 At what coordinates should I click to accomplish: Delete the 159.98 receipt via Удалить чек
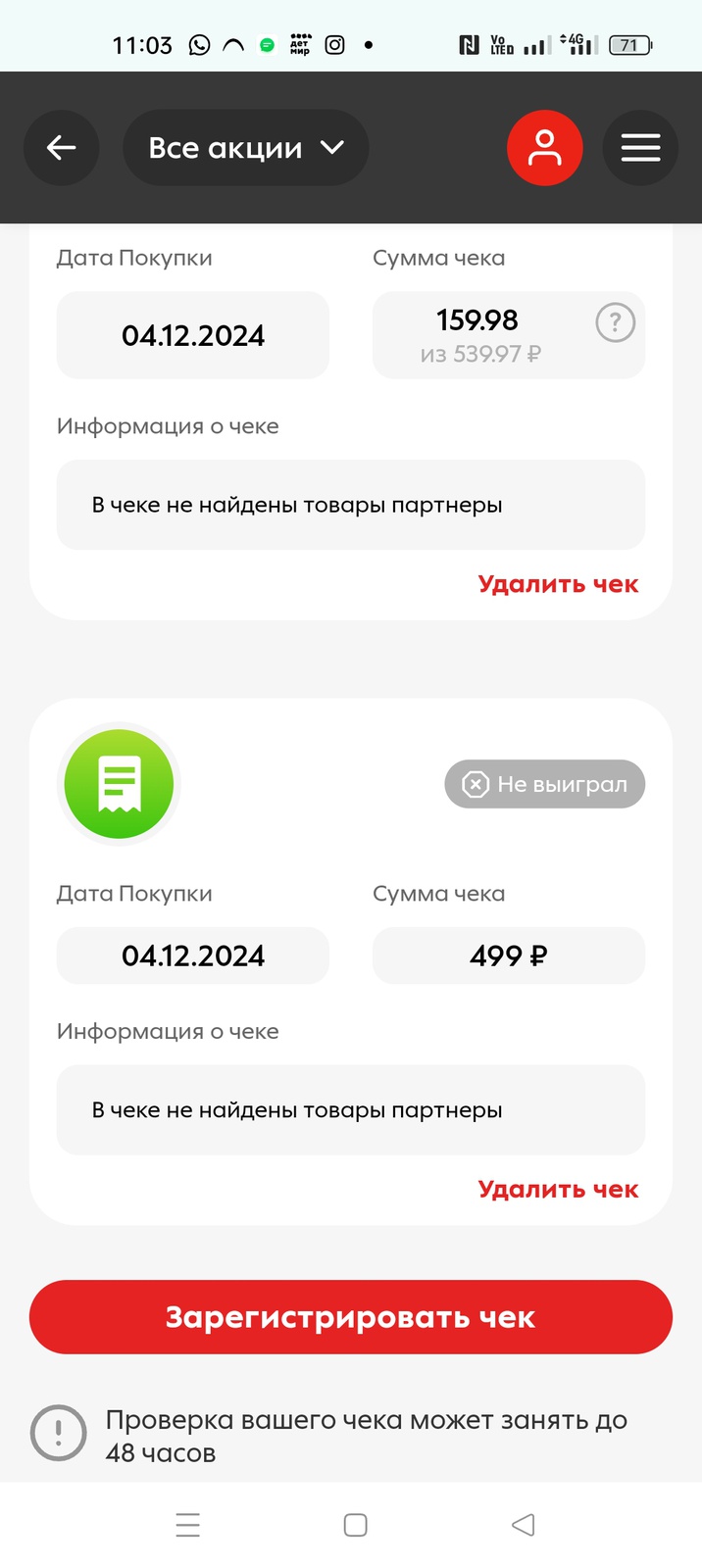[558, 584]
